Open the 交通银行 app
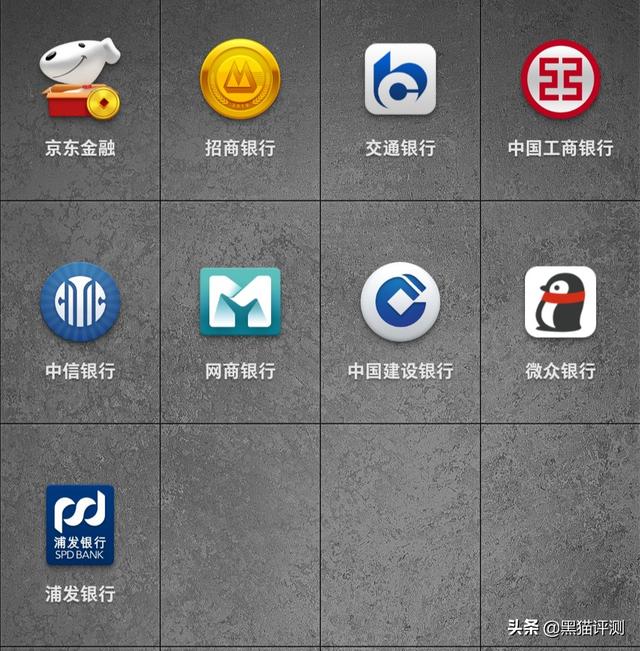Viewport: 640px width, 651px height. pos(400,79)
